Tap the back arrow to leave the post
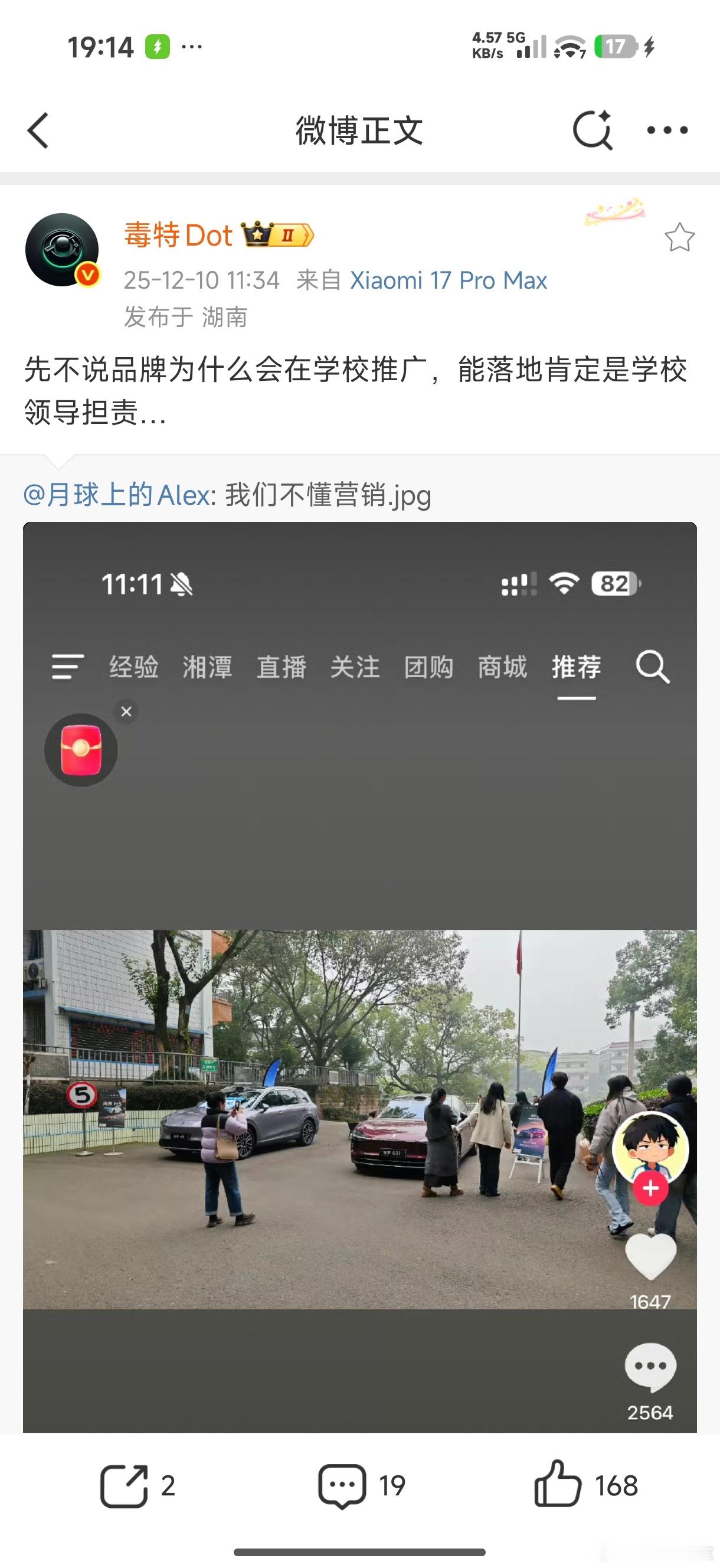 pos(38,130)
